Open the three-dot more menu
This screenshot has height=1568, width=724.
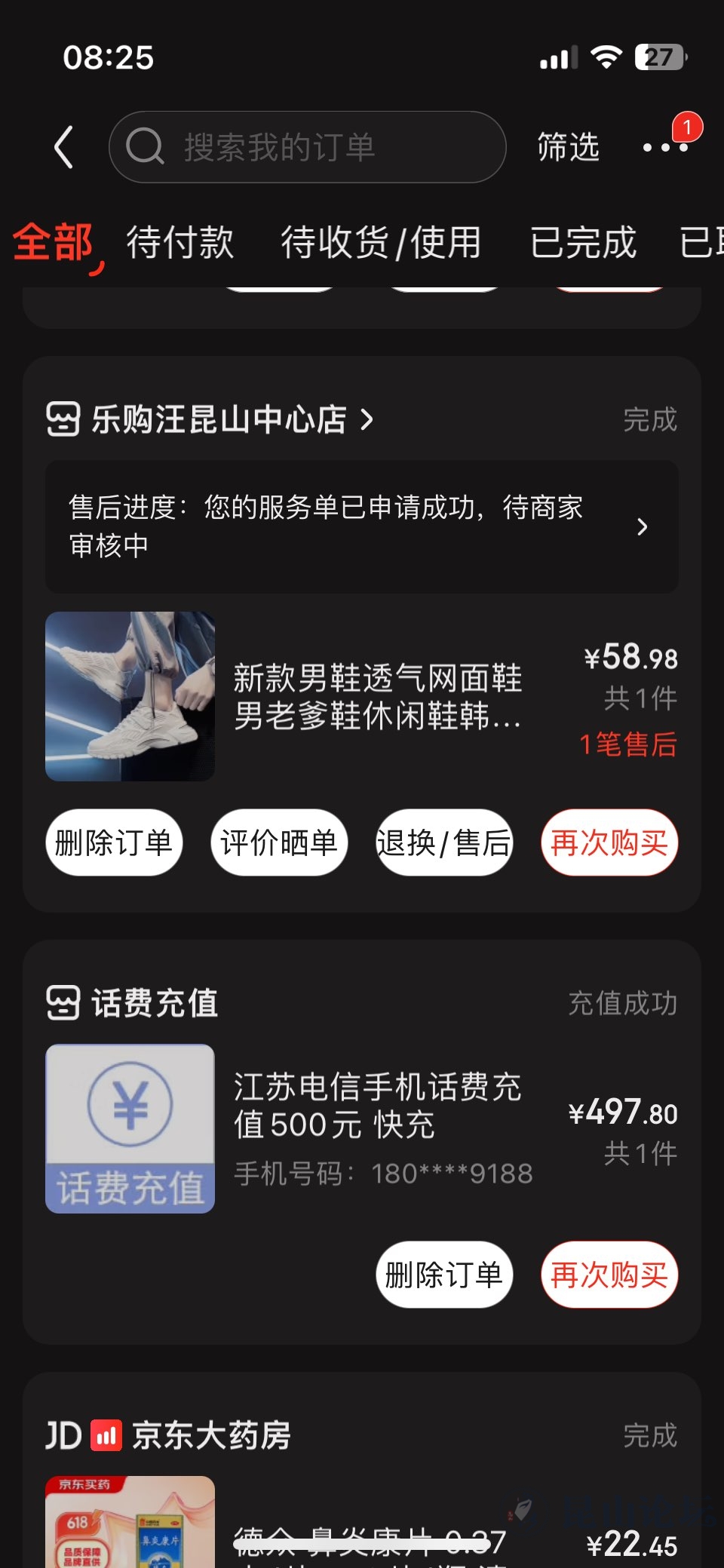tap(665, 147)
